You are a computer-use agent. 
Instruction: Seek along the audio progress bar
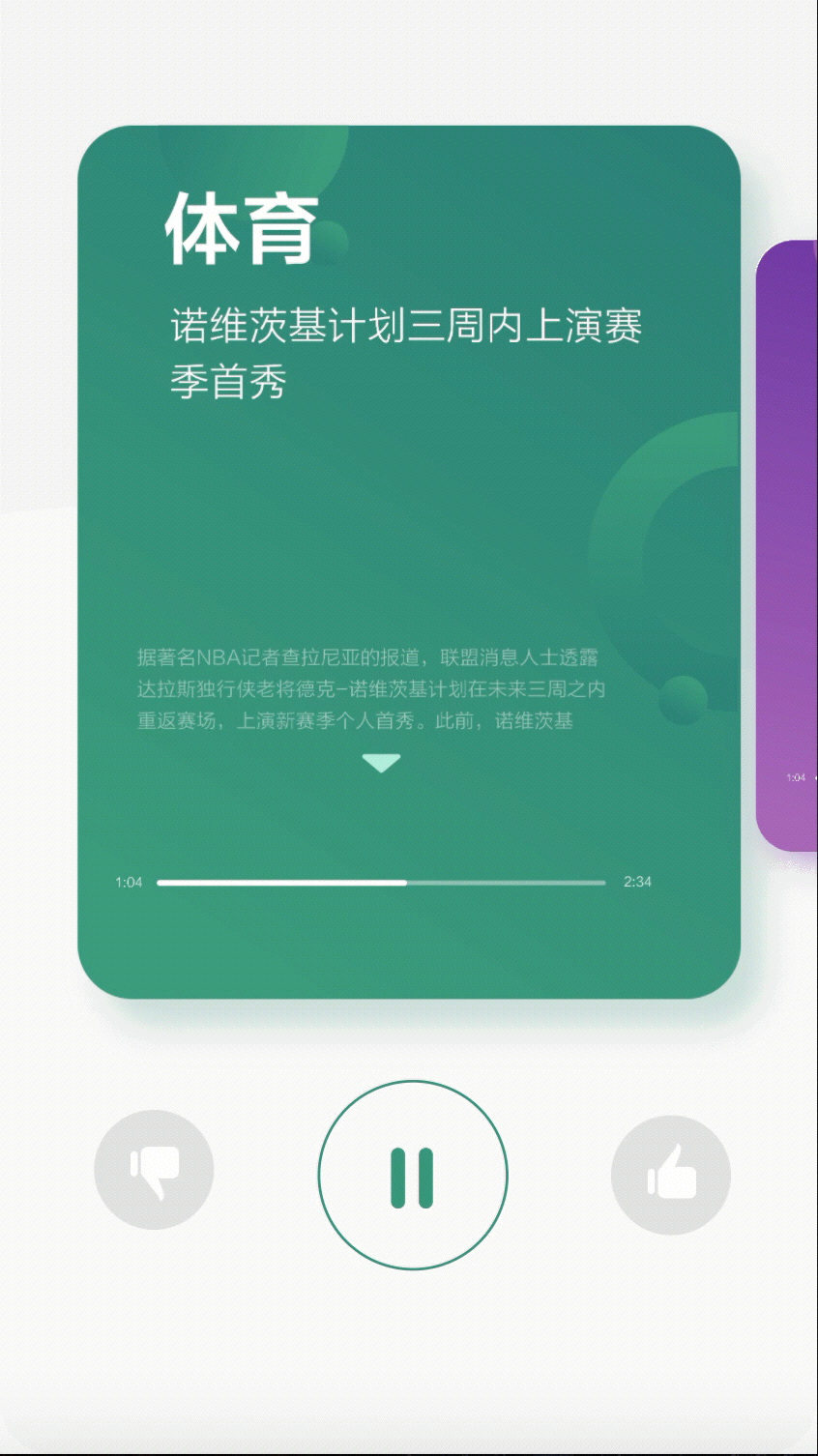(381, 883)
